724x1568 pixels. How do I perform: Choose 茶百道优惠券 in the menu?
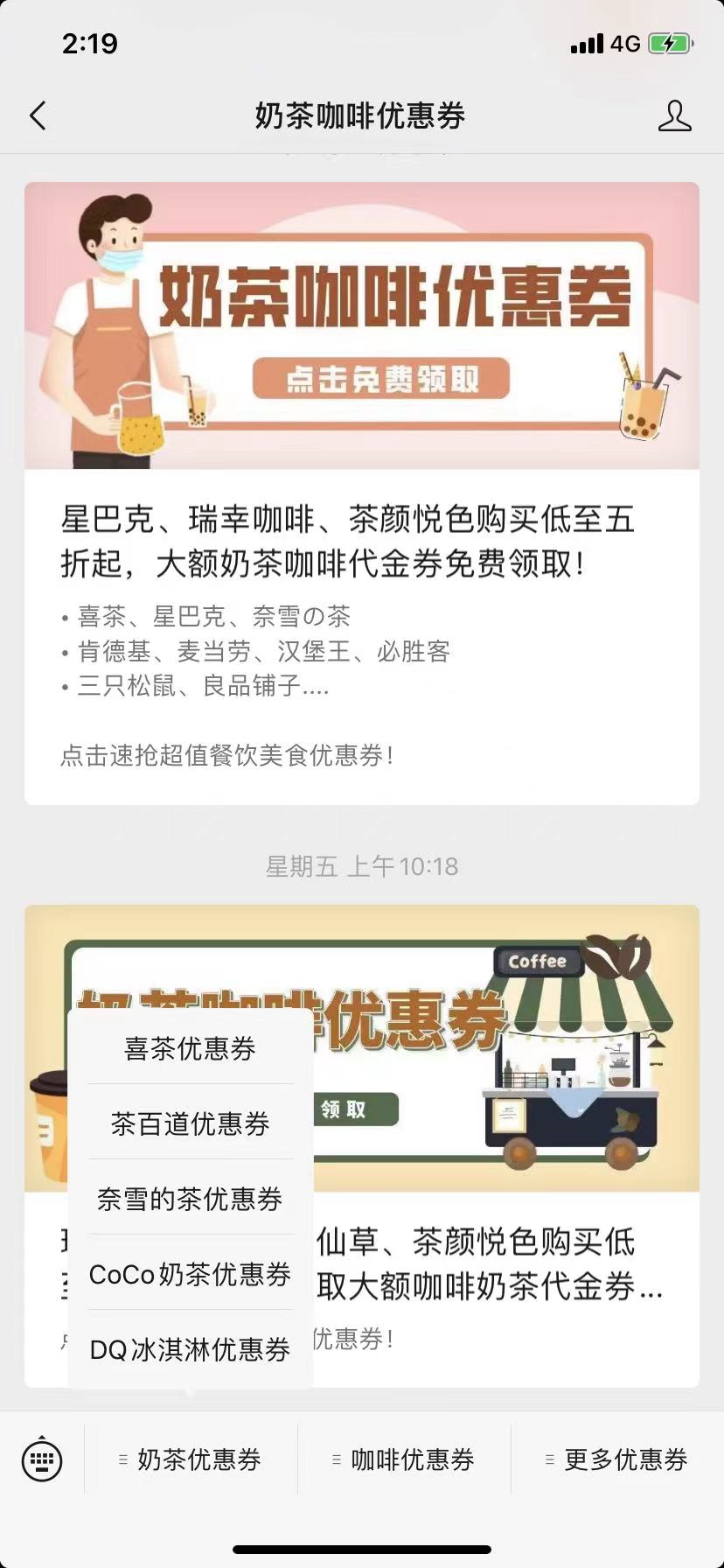point(190,1123)
